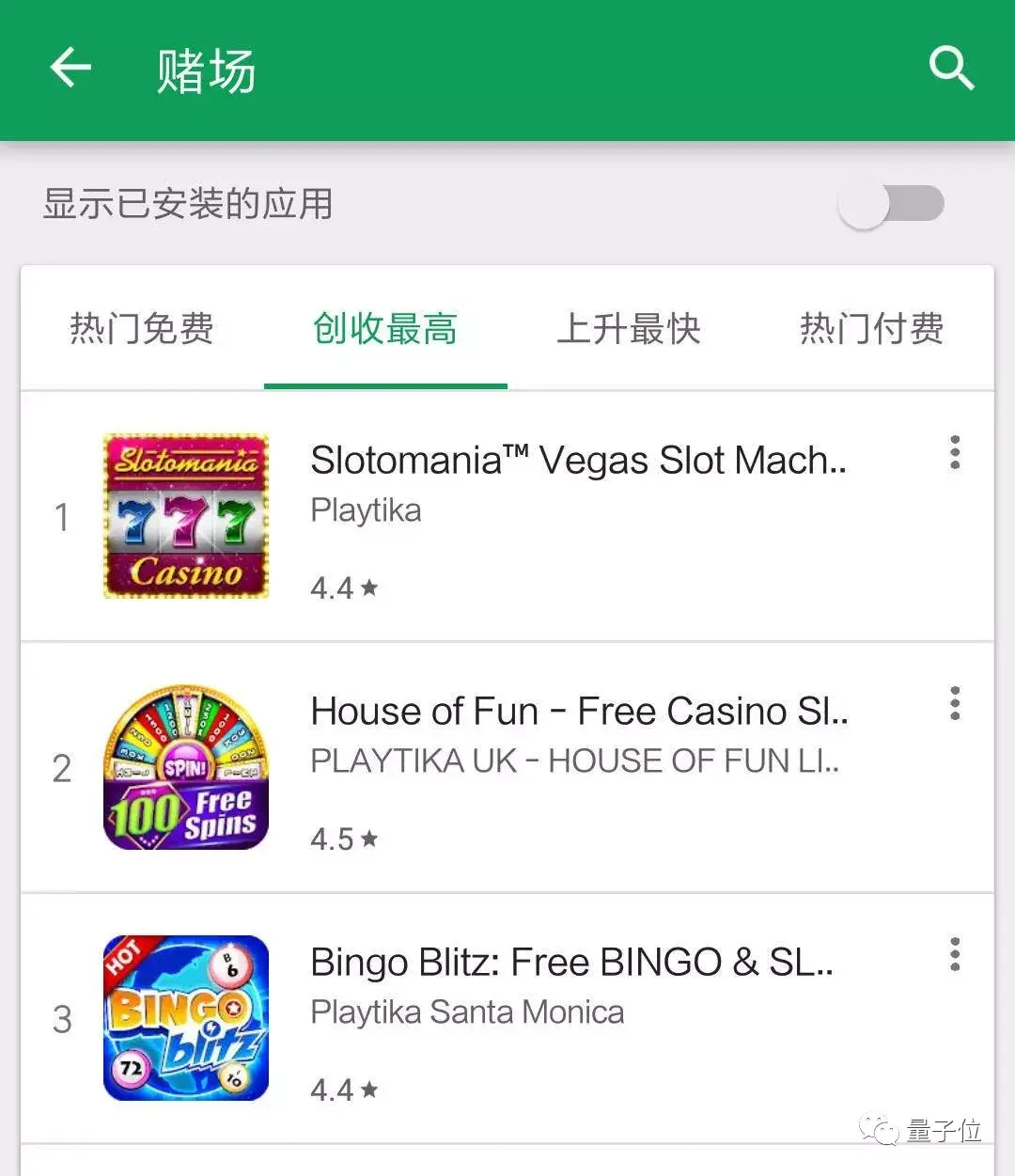Open overflow menu for House of Fun
The width and height of the screenshot is (1015, 1176).
pyautogui.click(x=955, y=704)
